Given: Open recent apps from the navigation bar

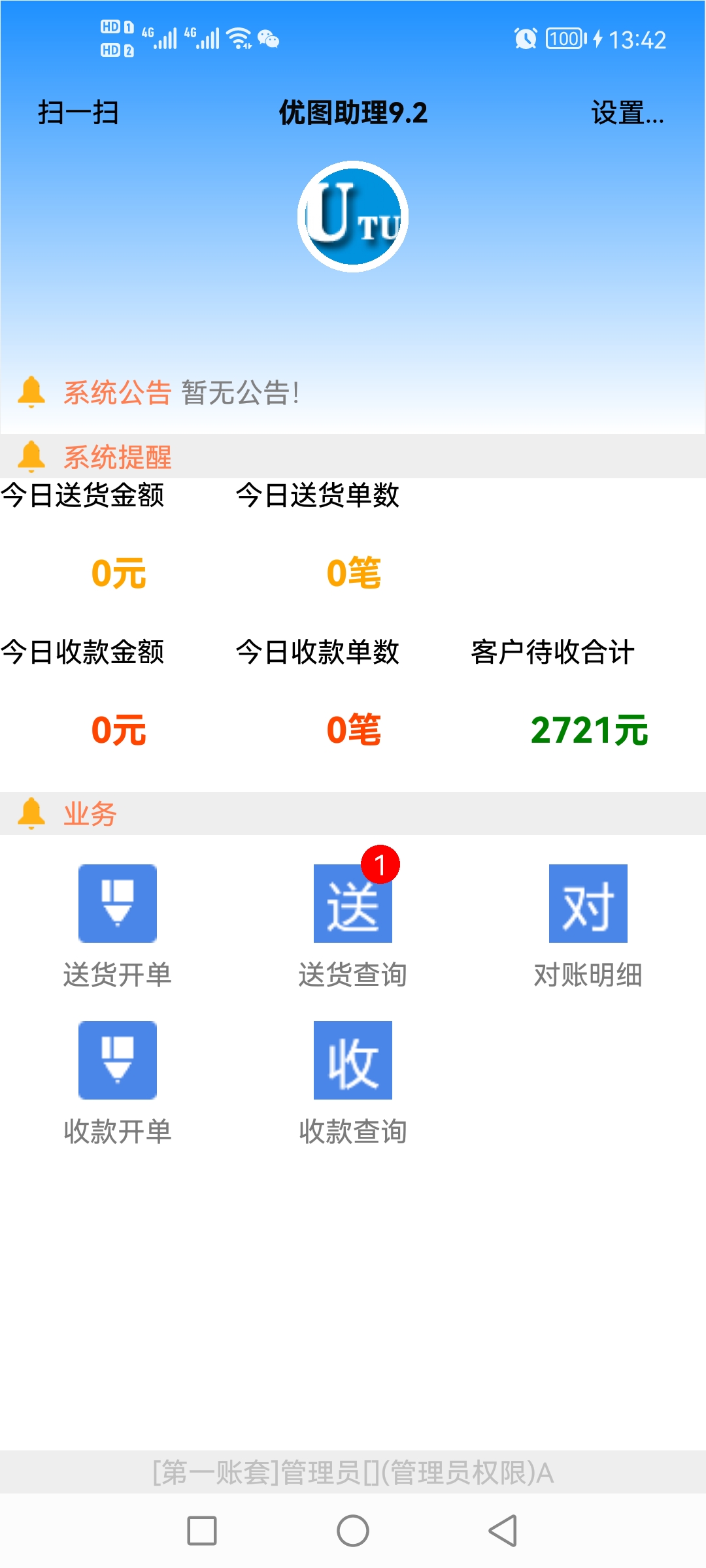Looking at the screenshot, I should click(202, 1531).
